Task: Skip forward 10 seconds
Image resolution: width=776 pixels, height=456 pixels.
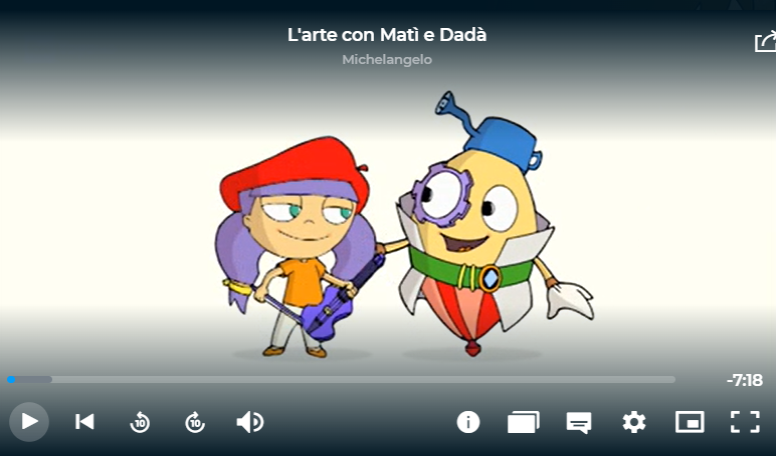Action: 195,422
